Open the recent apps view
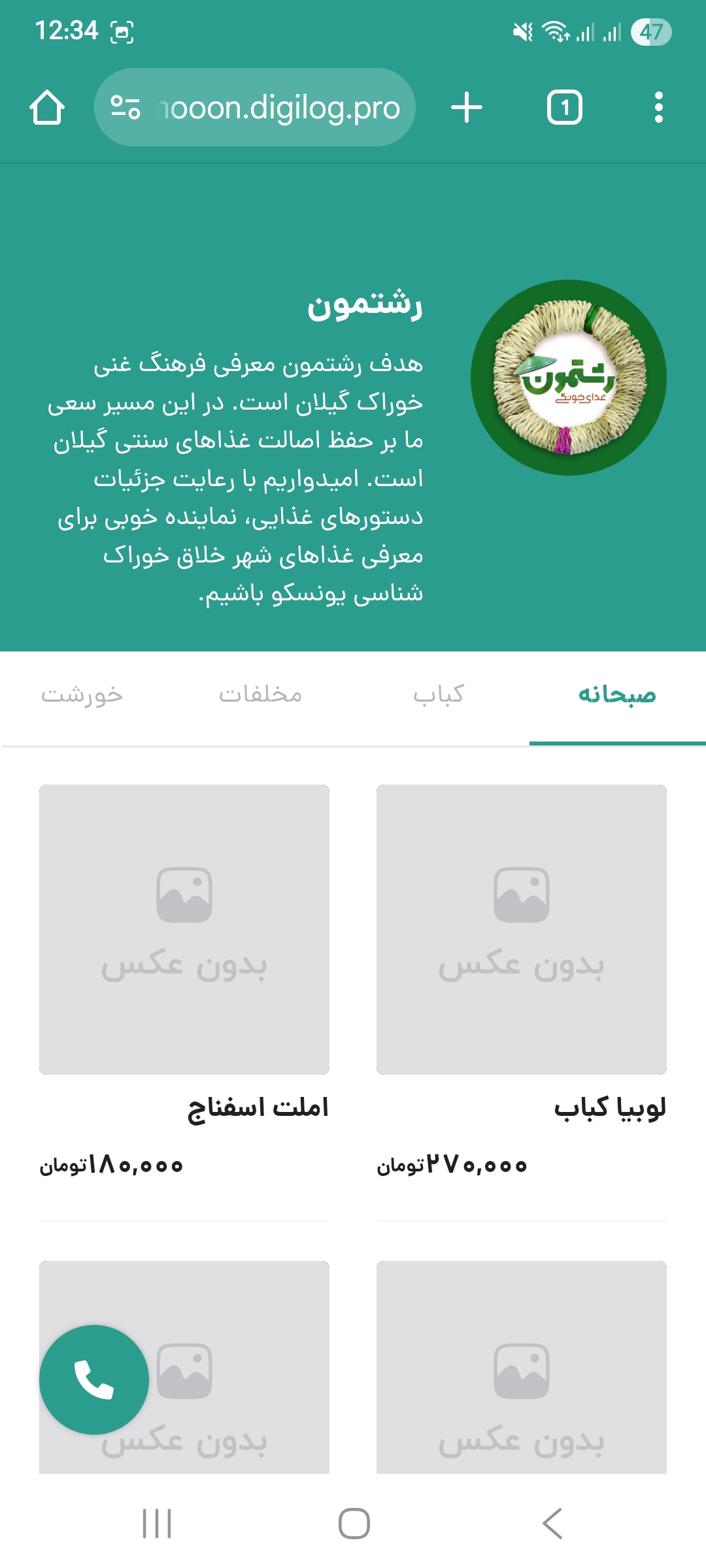This screenshot has width=706, height=1568. [157, 1524]
